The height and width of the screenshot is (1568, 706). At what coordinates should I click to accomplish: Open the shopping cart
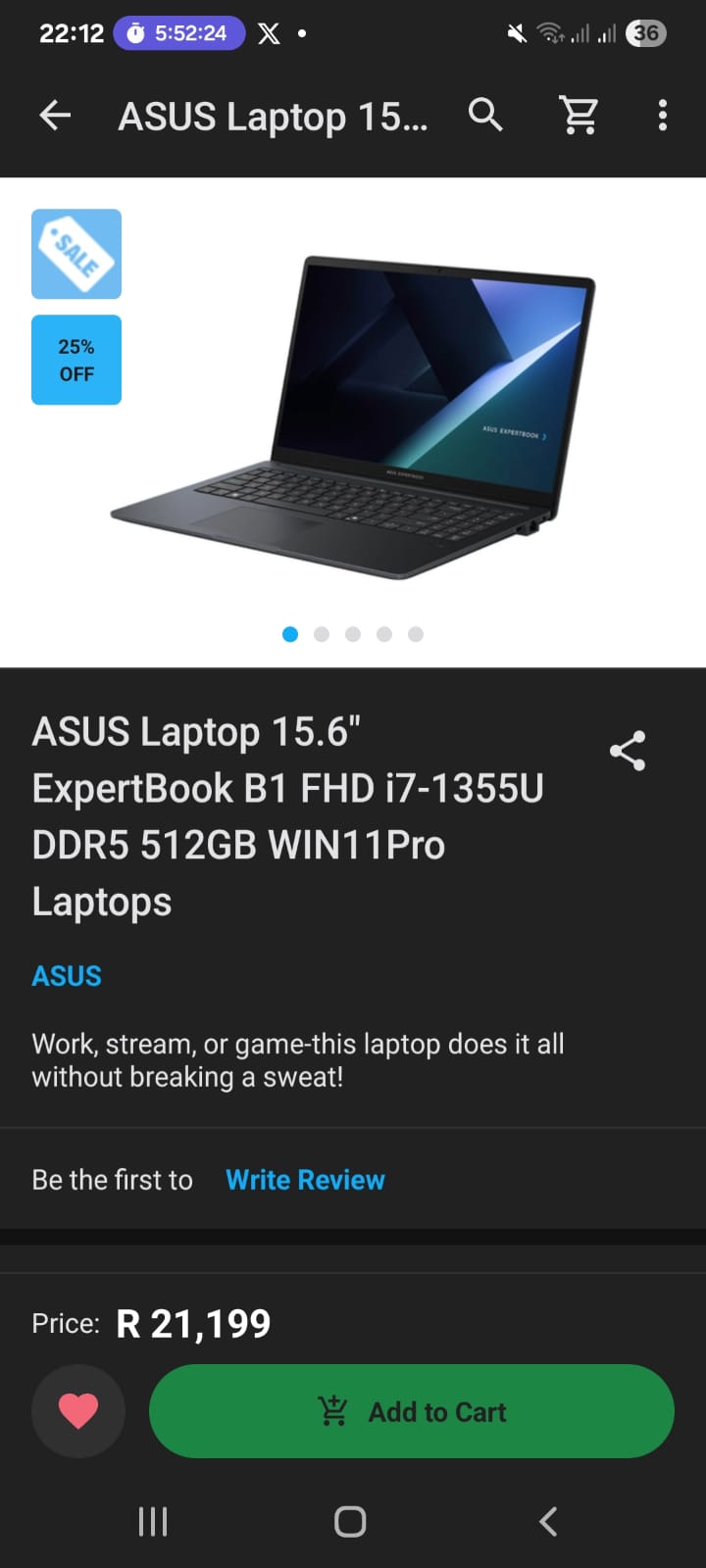[x=580, y=116]
